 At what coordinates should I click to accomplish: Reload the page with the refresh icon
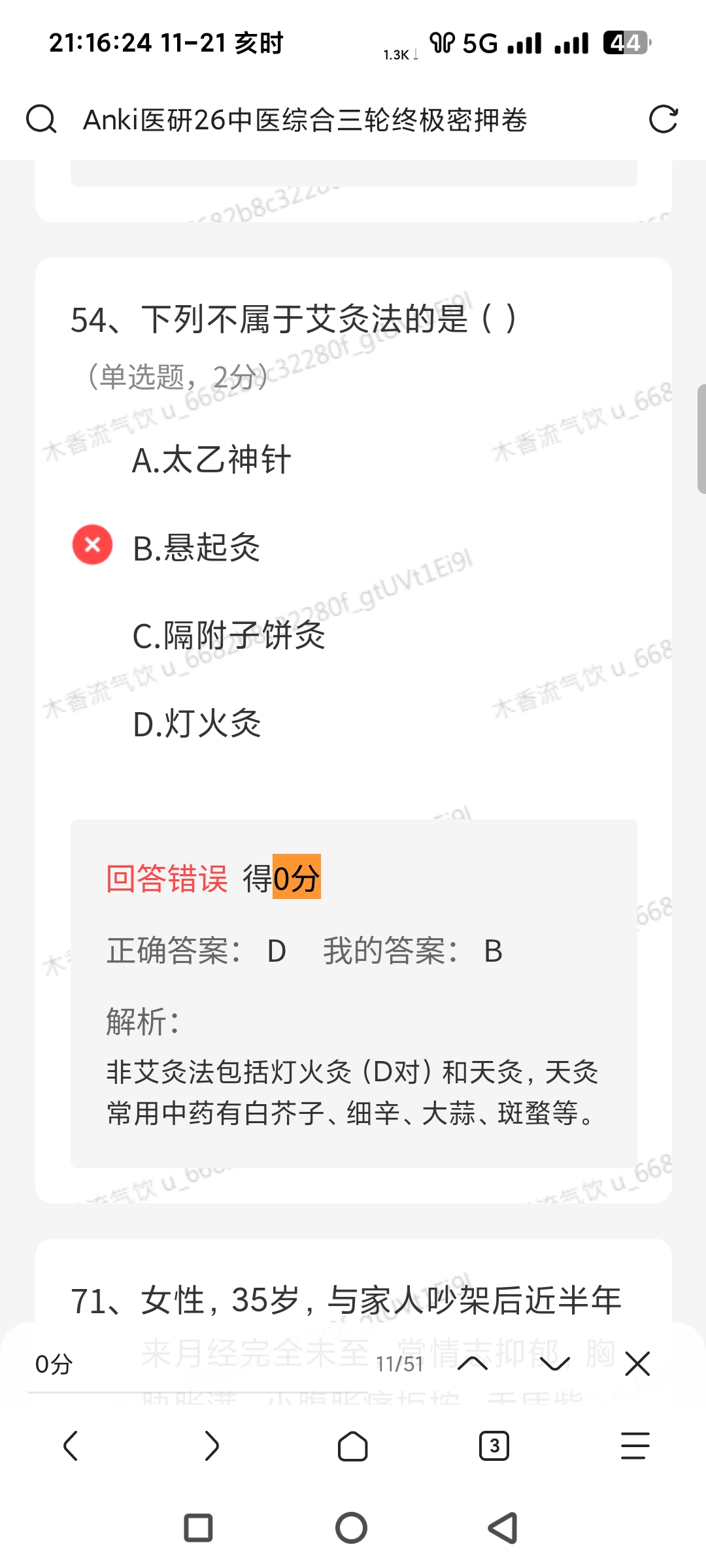(x=663, y=120)
